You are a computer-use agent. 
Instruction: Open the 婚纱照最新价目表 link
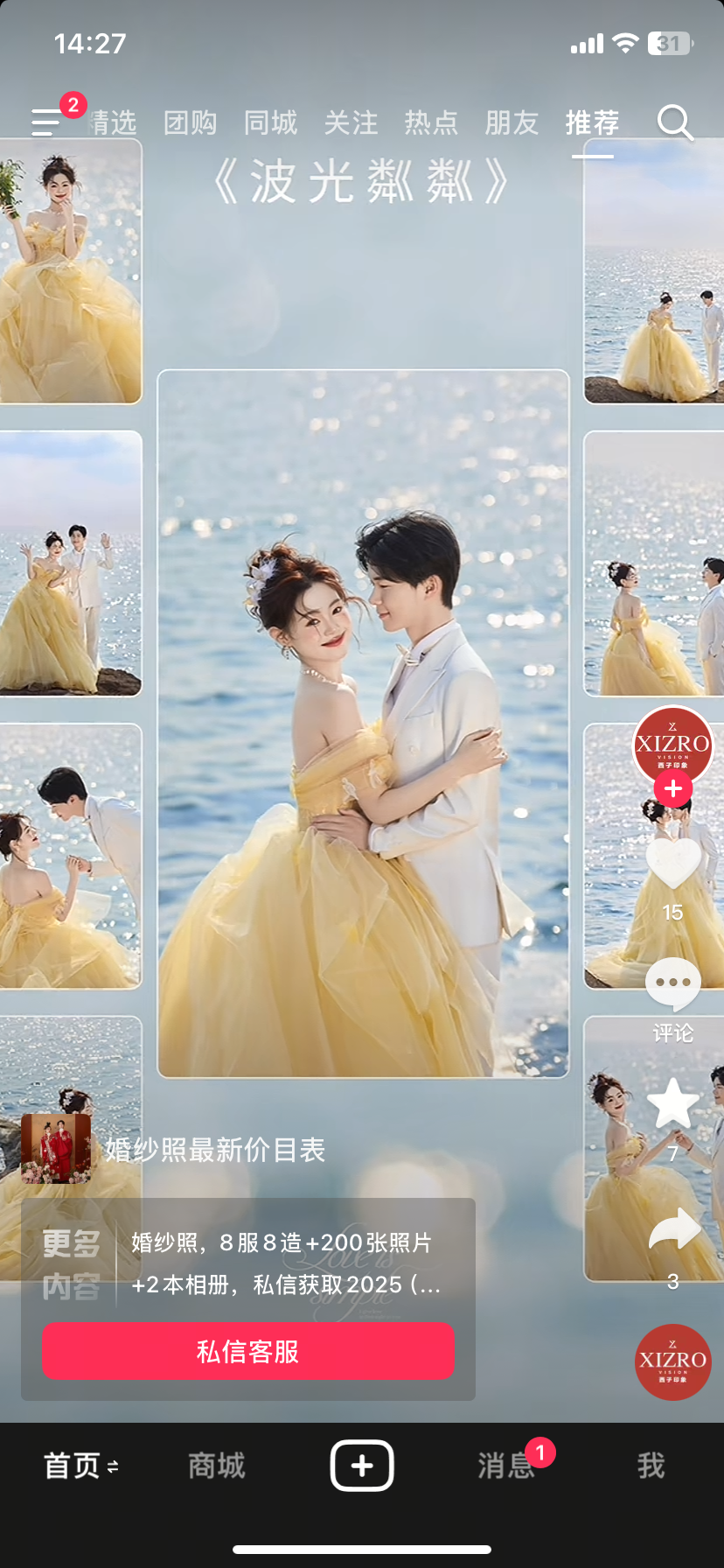click(x=214, y=1149)
